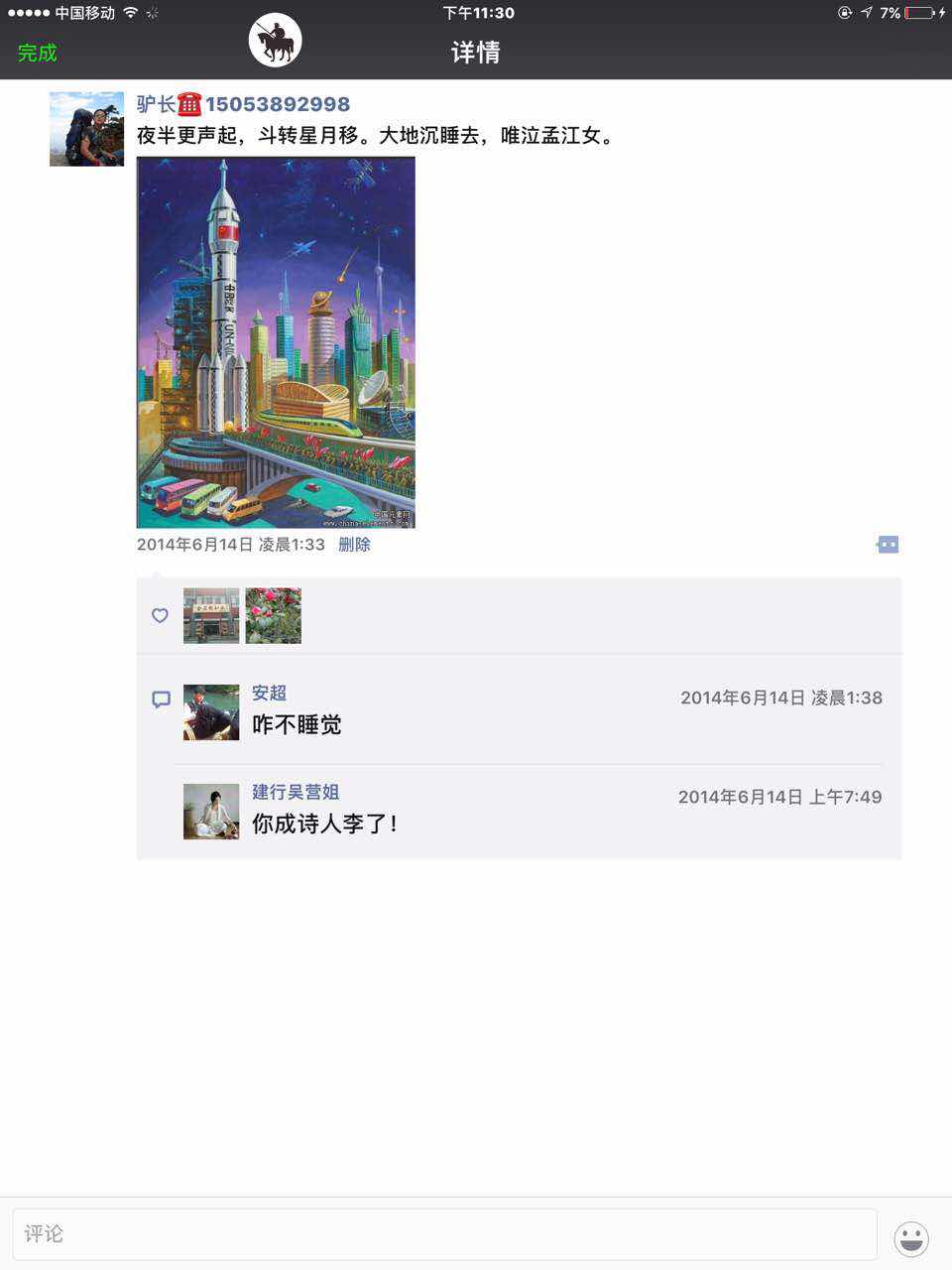Open the poster's profile photo
Viewport: 952px width, 1270px height.
click(87, 129)
